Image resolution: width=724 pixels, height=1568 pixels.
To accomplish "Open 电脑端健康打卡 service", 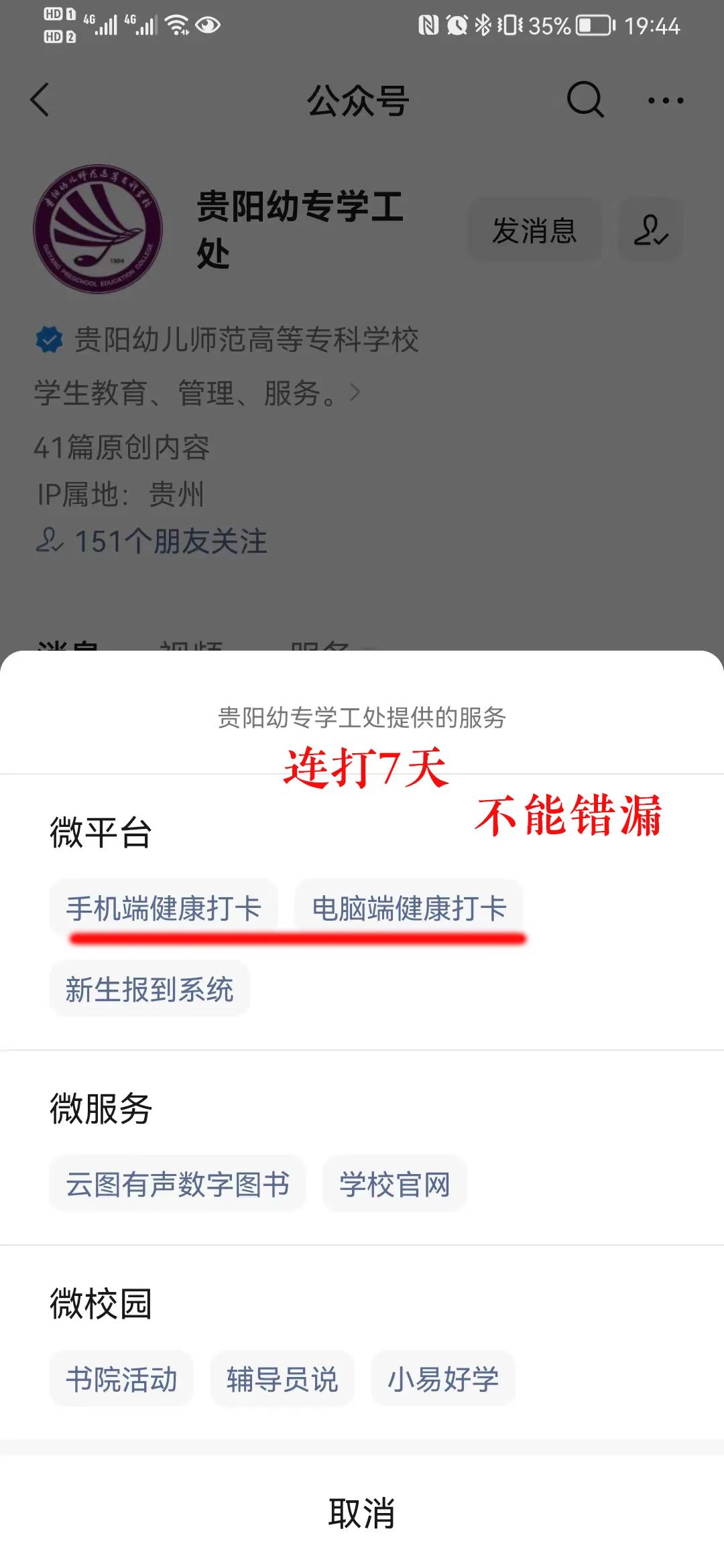I will pyautogui.click(x=409, y=909).
